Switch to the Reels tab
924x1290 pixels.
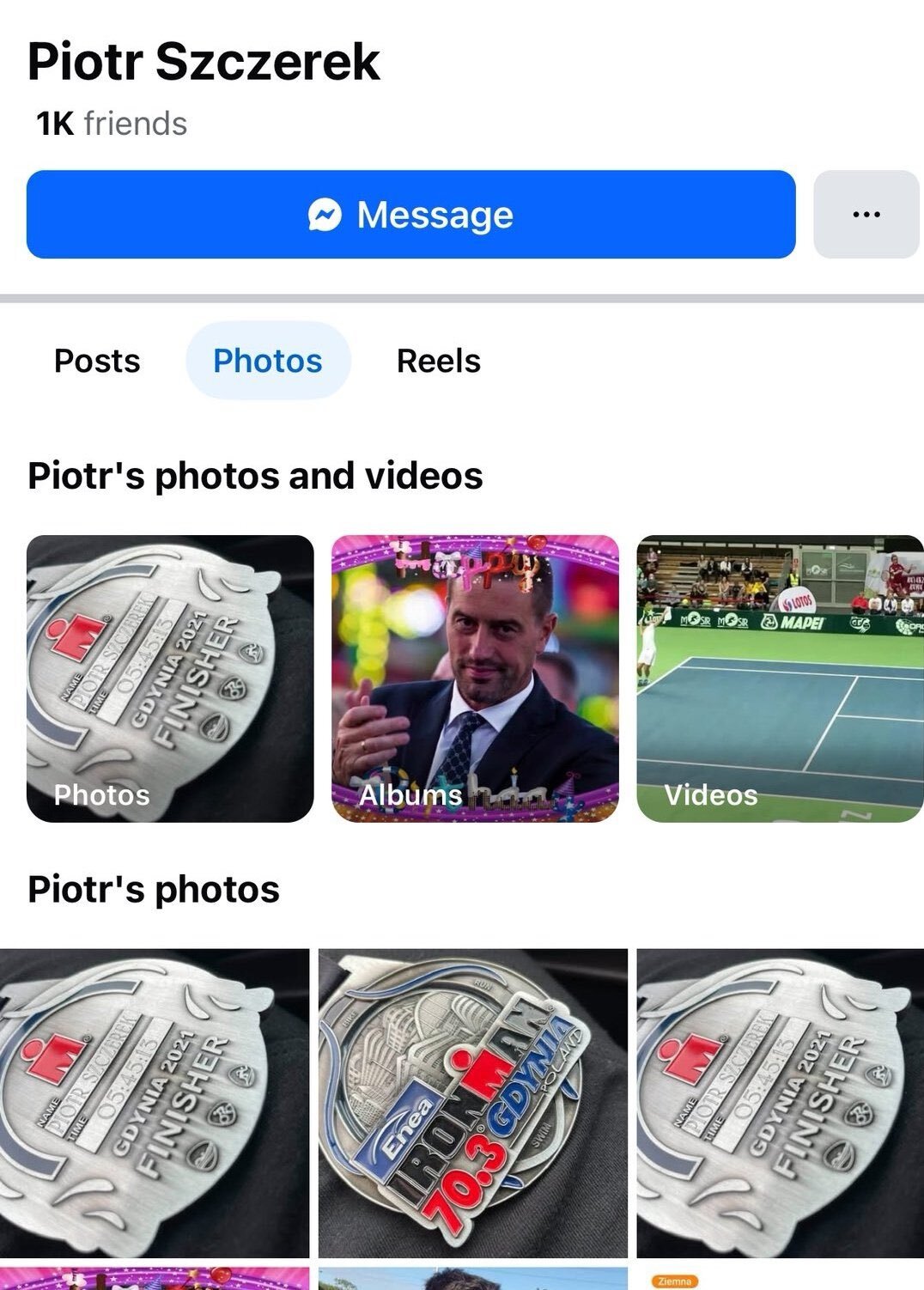point(438,361)
